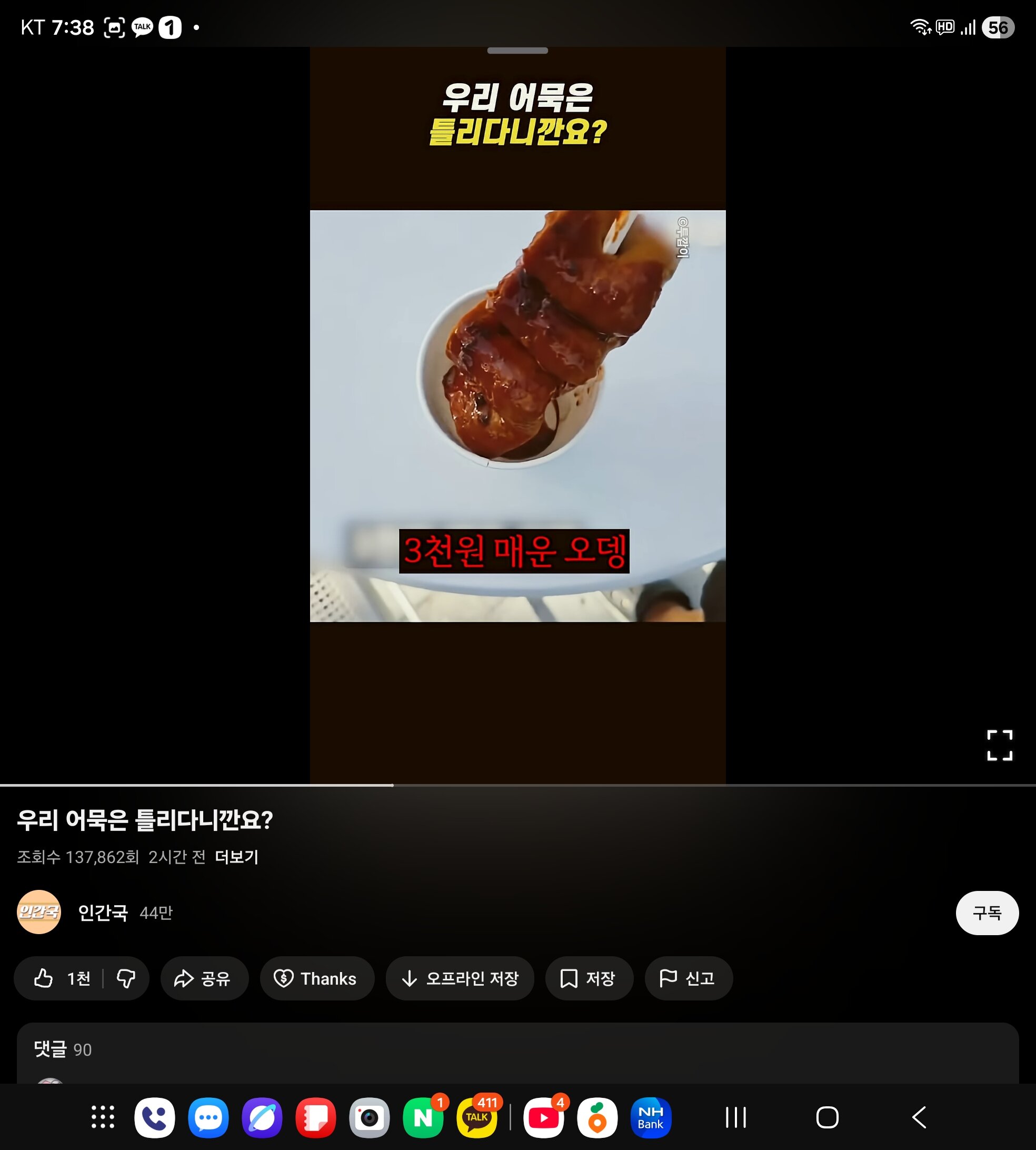
Task: Dislike this video
Action: [126, 978]
